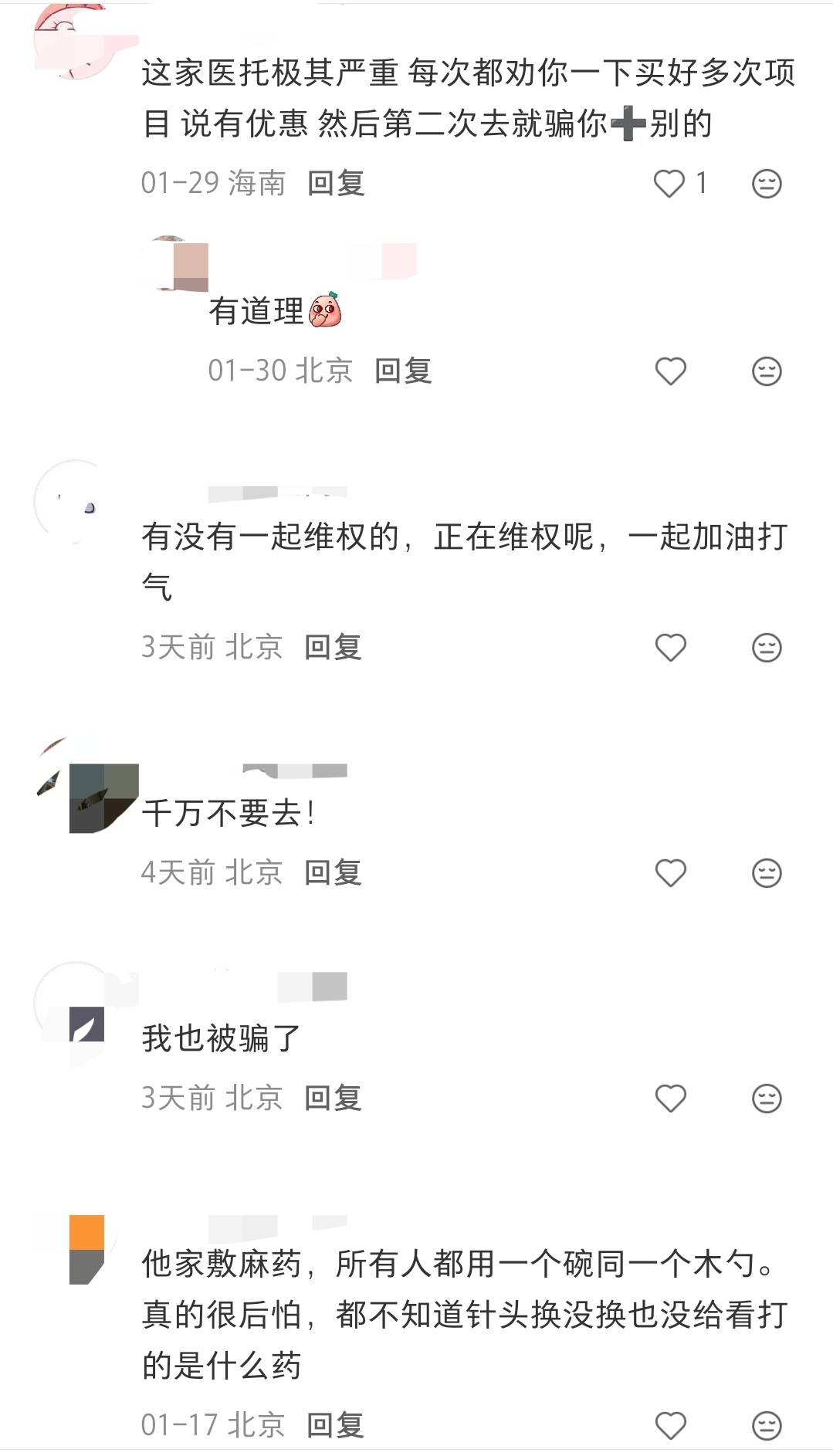Dislike the 01-29 海南 comment

point(766,184)
